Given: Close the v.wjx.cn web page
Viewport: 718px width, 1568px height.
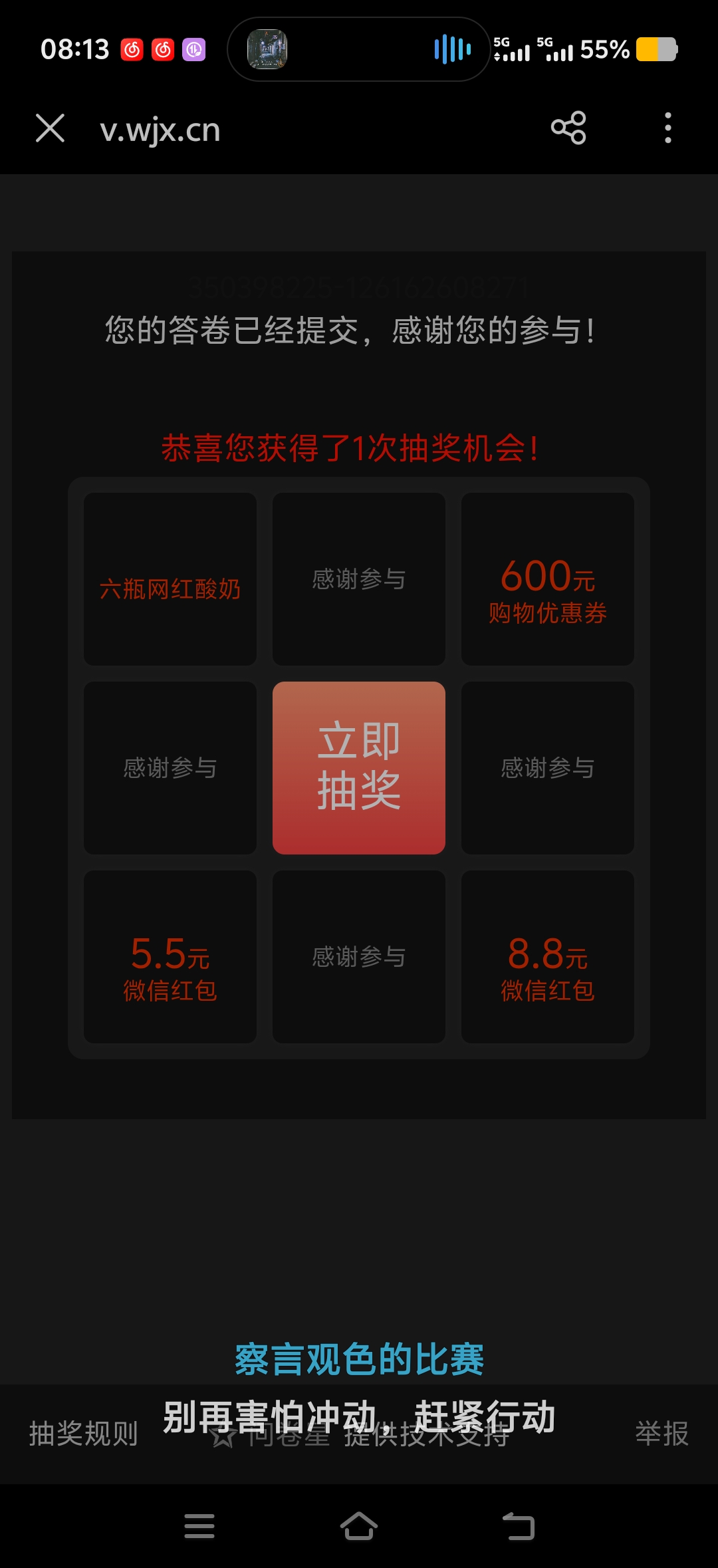Looking at the screenshot, I should [51, 128].
